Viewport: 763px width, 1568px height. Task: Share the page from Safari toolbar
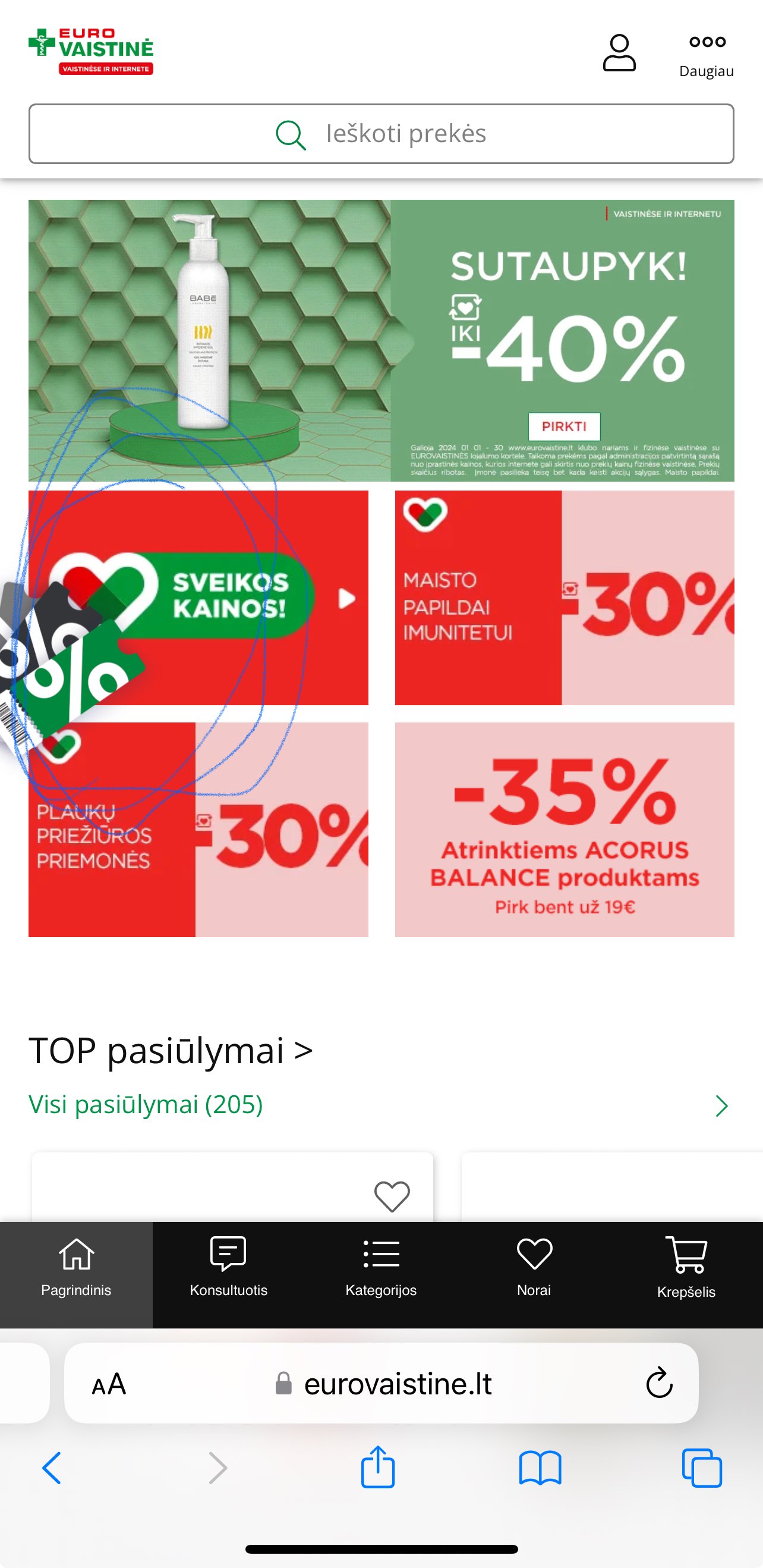click(378, 1468)
